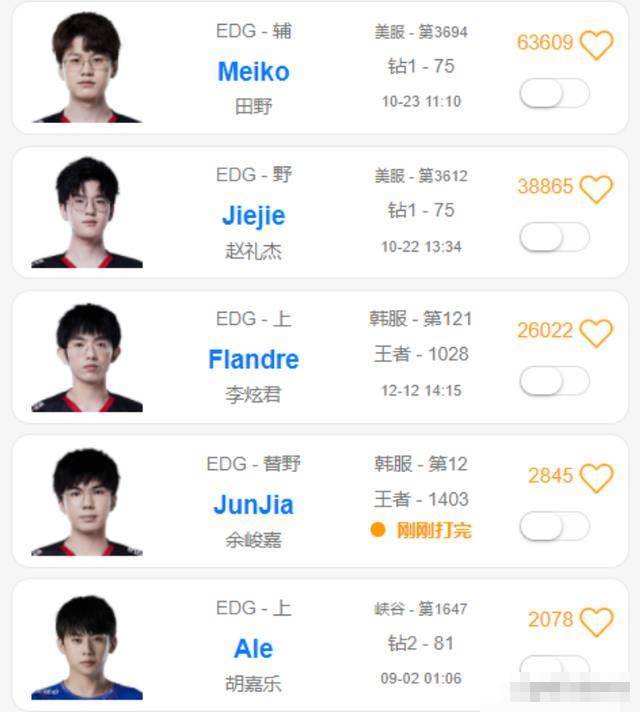Enable the switch for Jiejie
Viewport: 640px width, 712px height.
[x=554, y=237]
